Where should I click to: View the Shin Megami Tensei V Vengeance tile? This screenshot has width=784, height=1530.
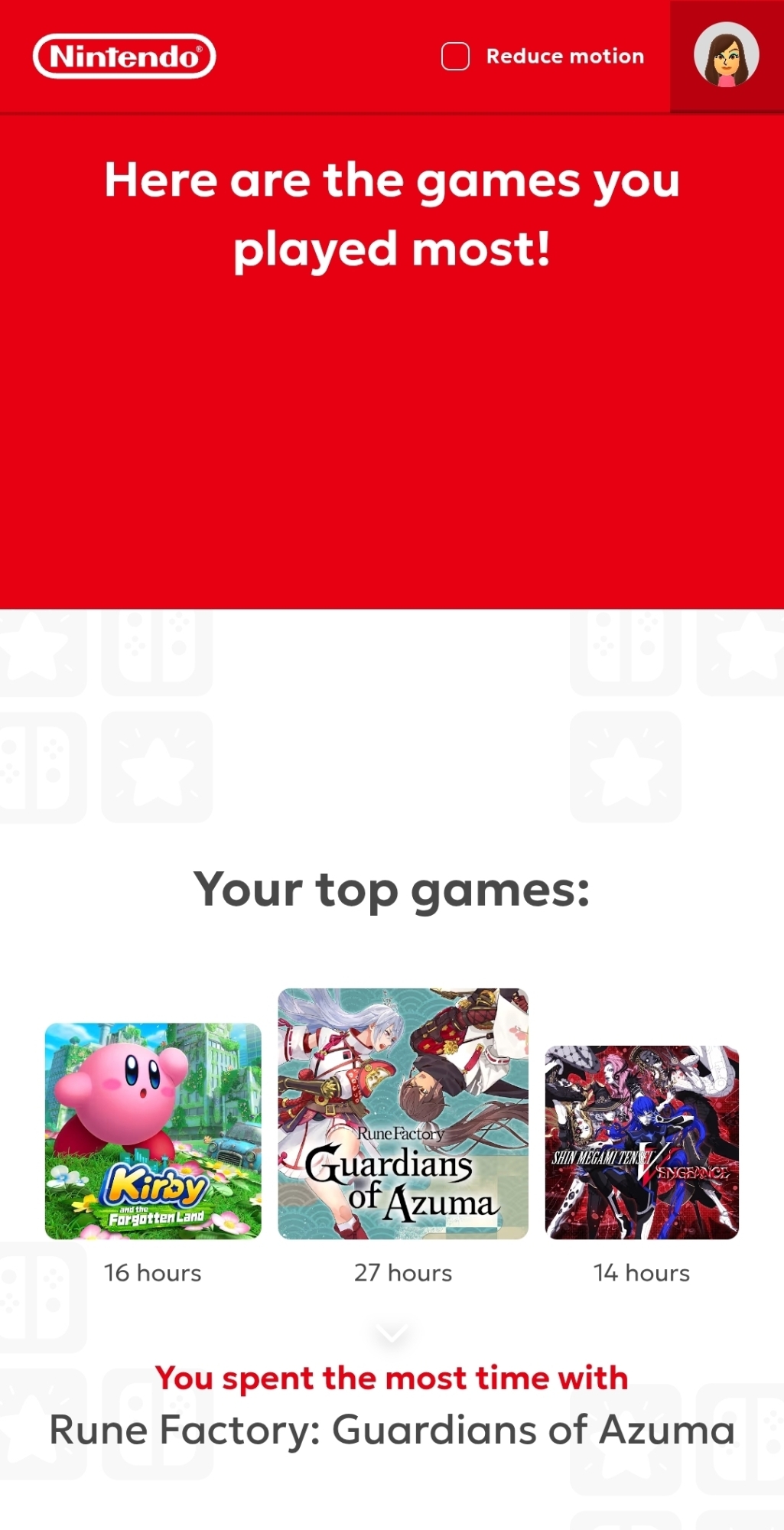642,1142
